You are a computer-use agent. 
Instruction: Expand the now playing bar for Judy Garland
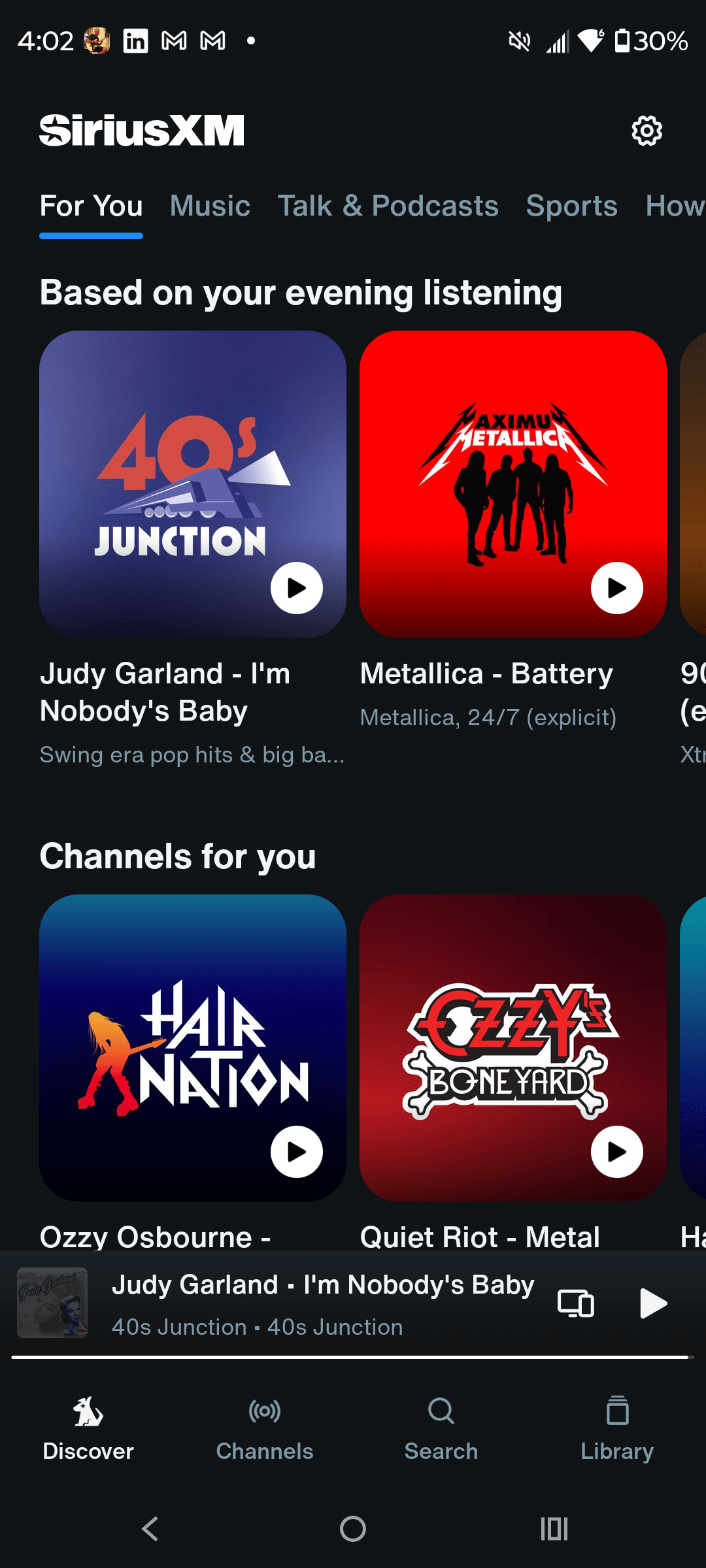point(323,1304)
